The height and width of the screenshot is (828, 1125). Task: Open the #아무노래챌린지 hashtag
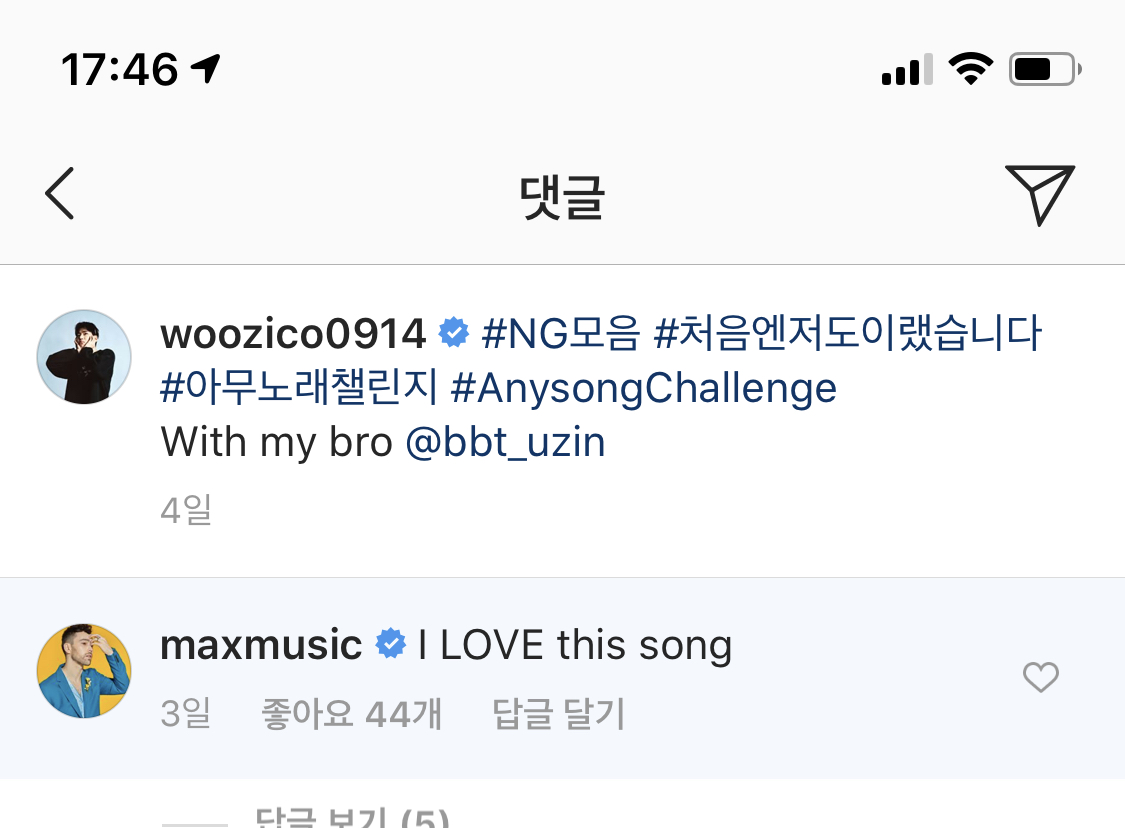coord(299,388)
